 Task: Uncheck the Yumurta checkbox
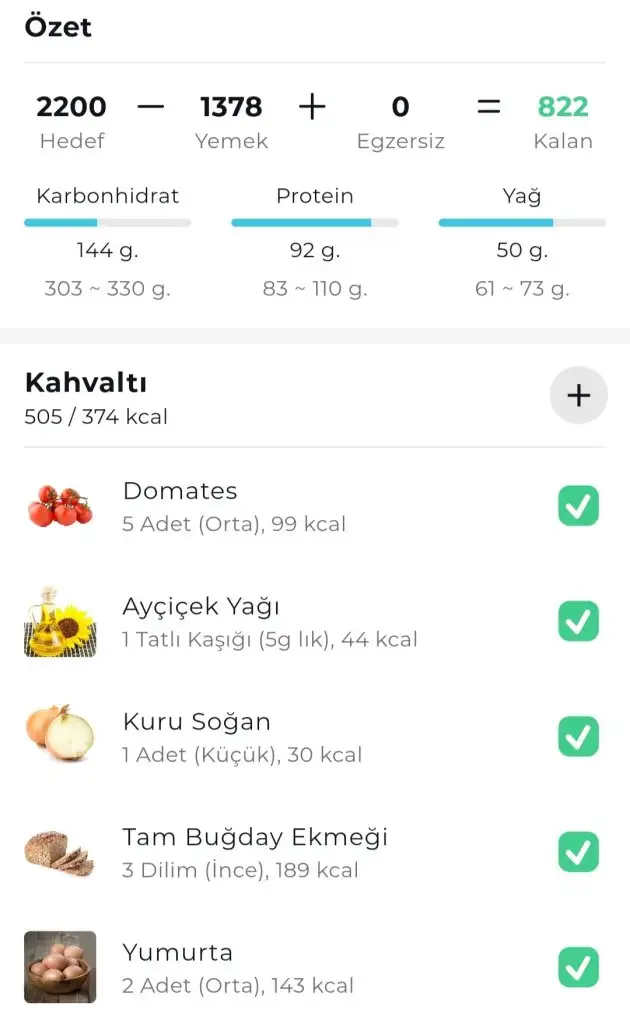coord(578,968)
